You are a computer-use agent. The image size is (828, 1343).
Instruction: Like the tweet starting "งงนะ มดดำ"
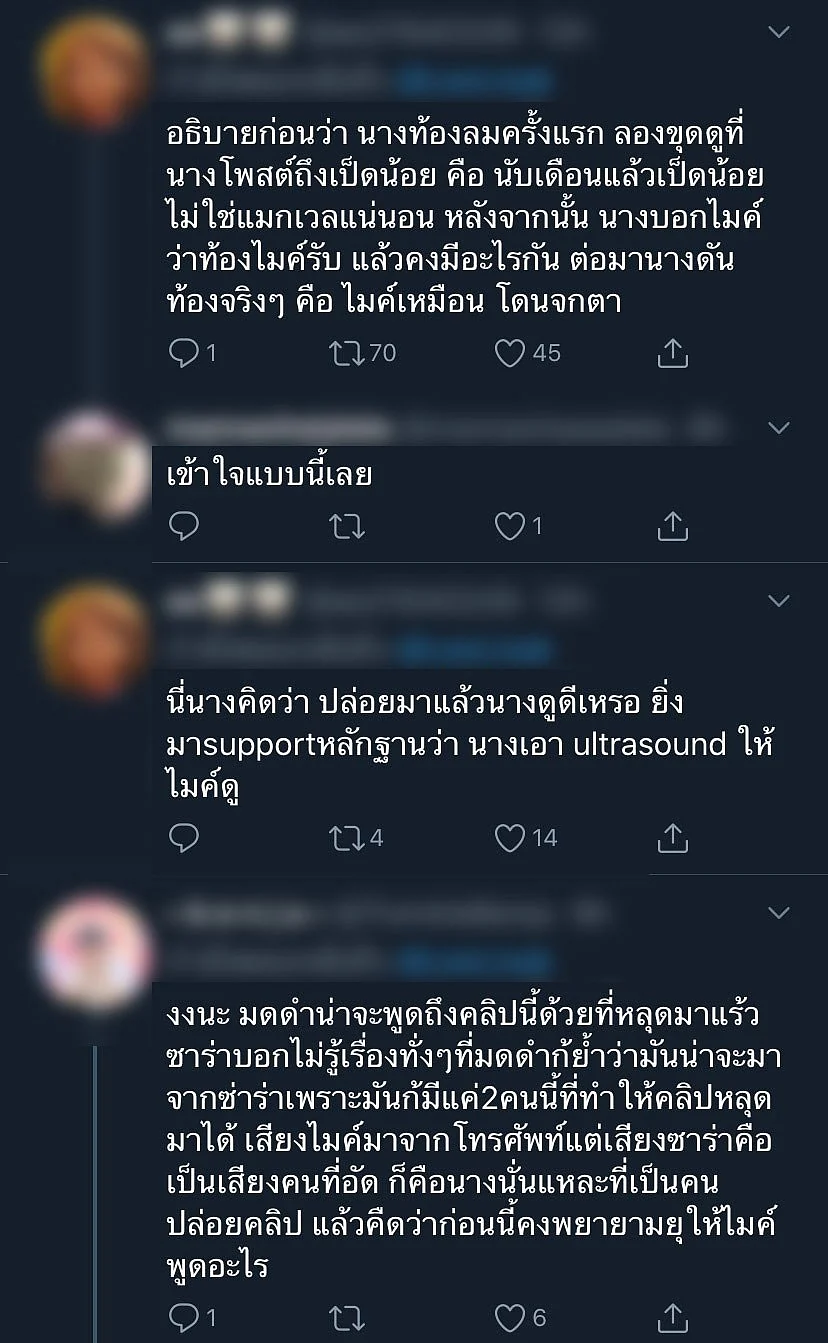pos(511,1317)
